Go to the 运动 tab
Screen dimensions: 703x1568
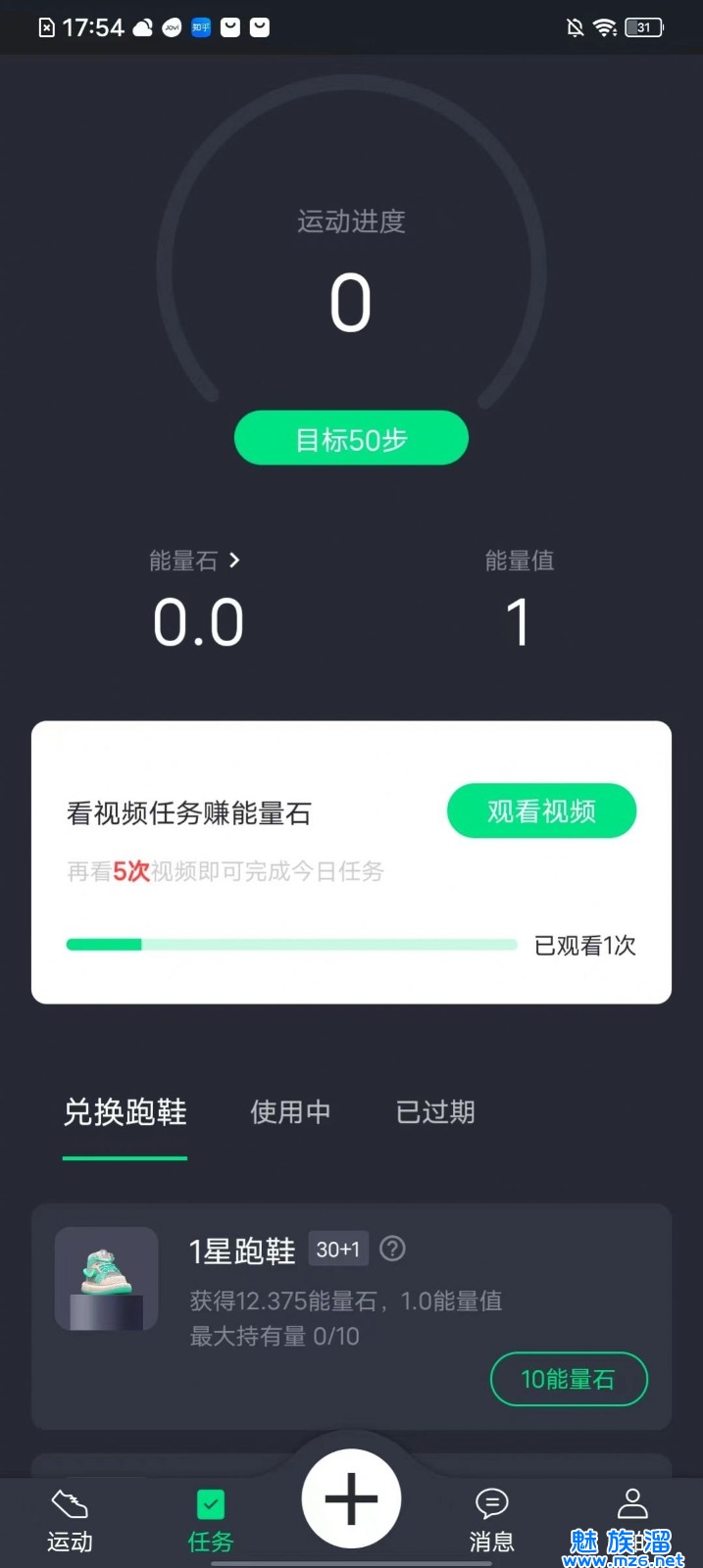point(70,1521)
